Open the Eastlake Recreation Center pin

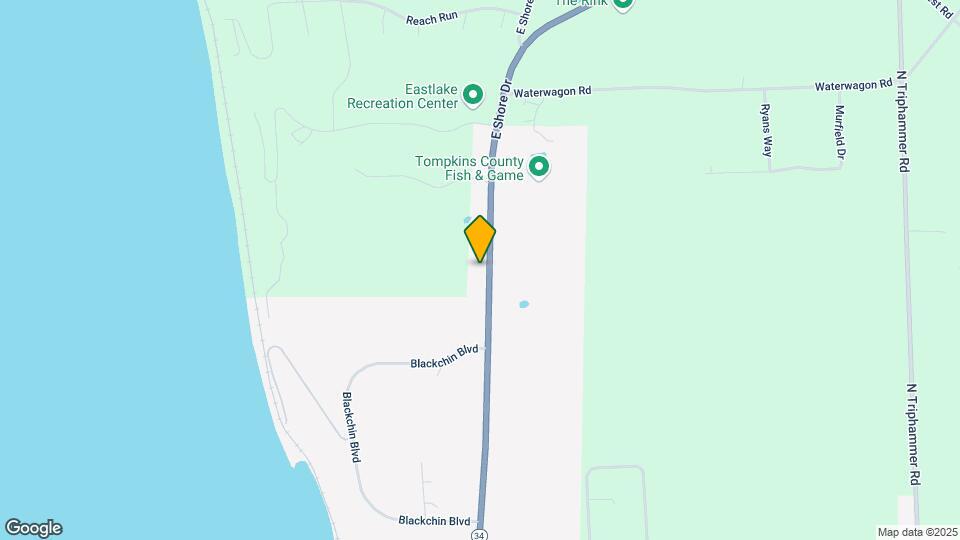tap(474, 95)
